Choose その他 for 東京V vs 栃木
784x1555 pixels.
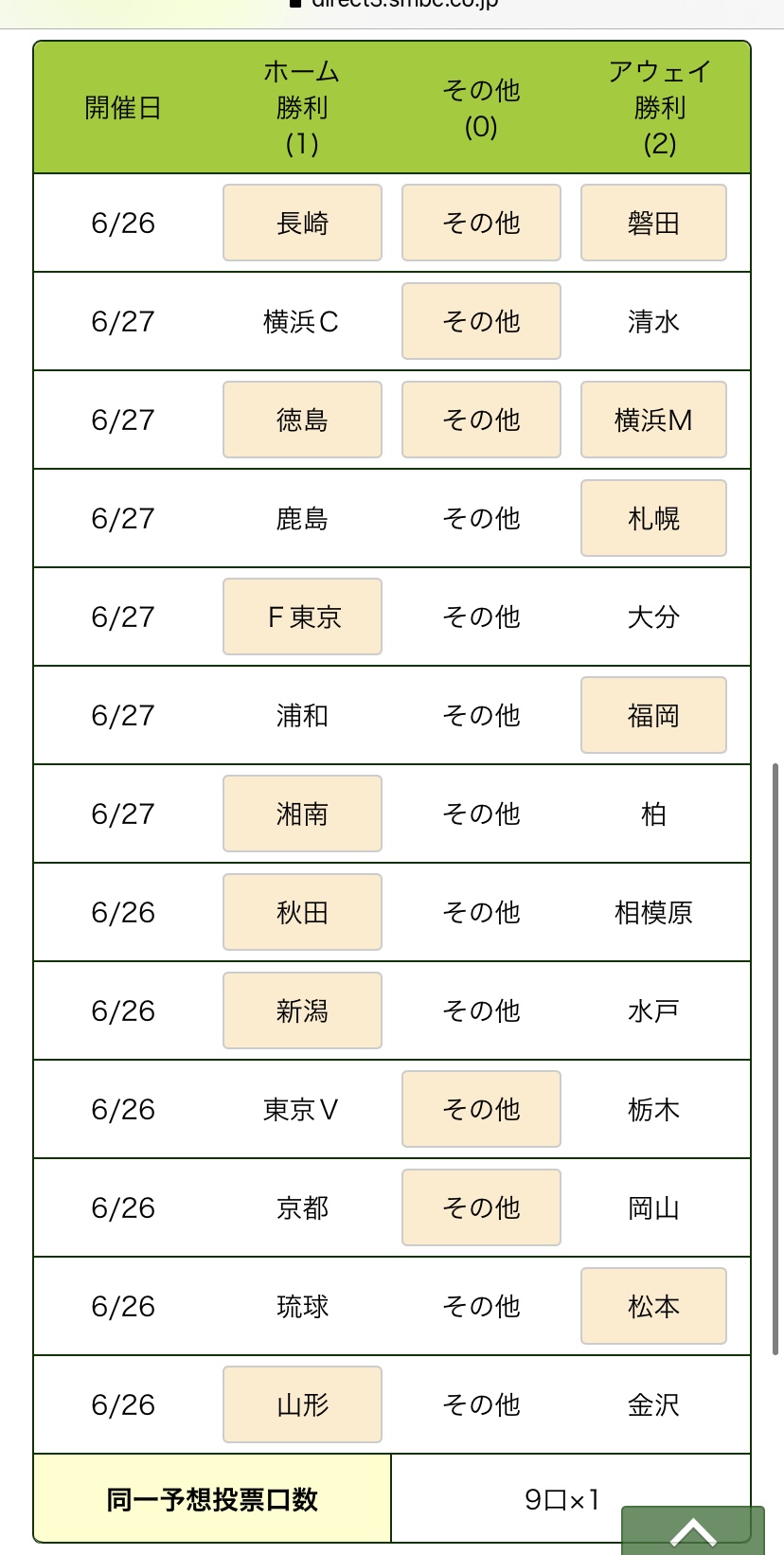click(481, 1109)
